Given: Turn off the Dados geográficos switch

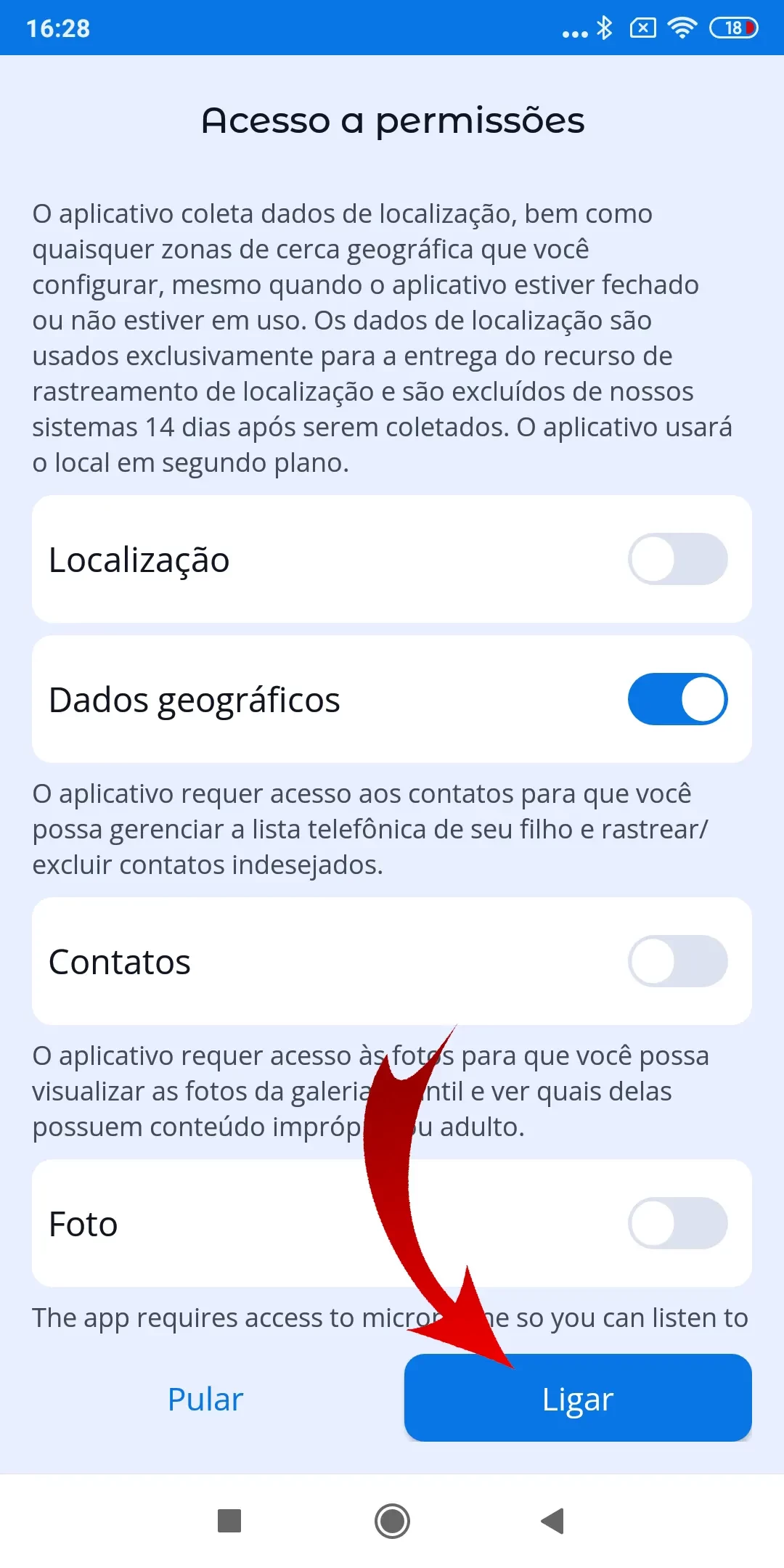Looking at the screenshot, I should (x=677, y=699).
